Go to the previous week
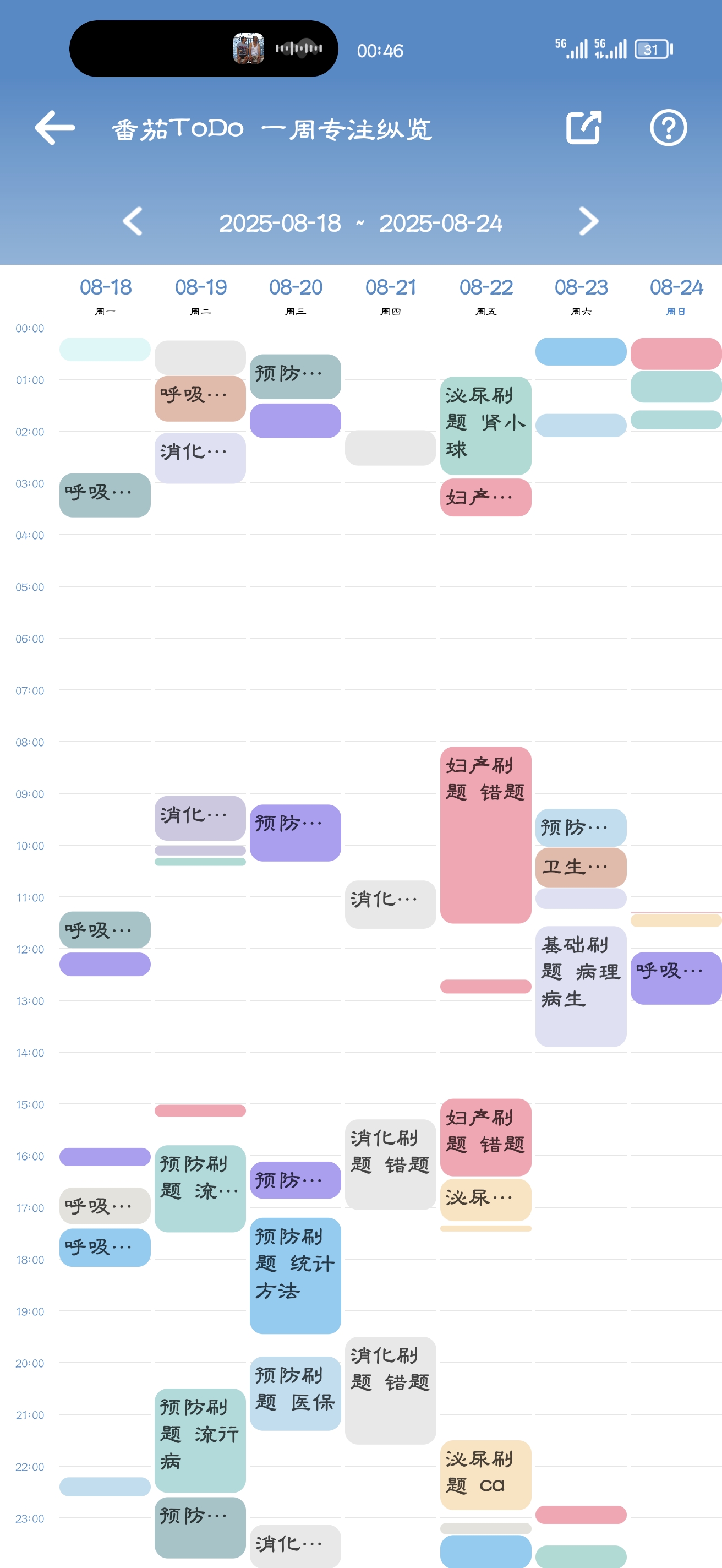 pos(133,221)
